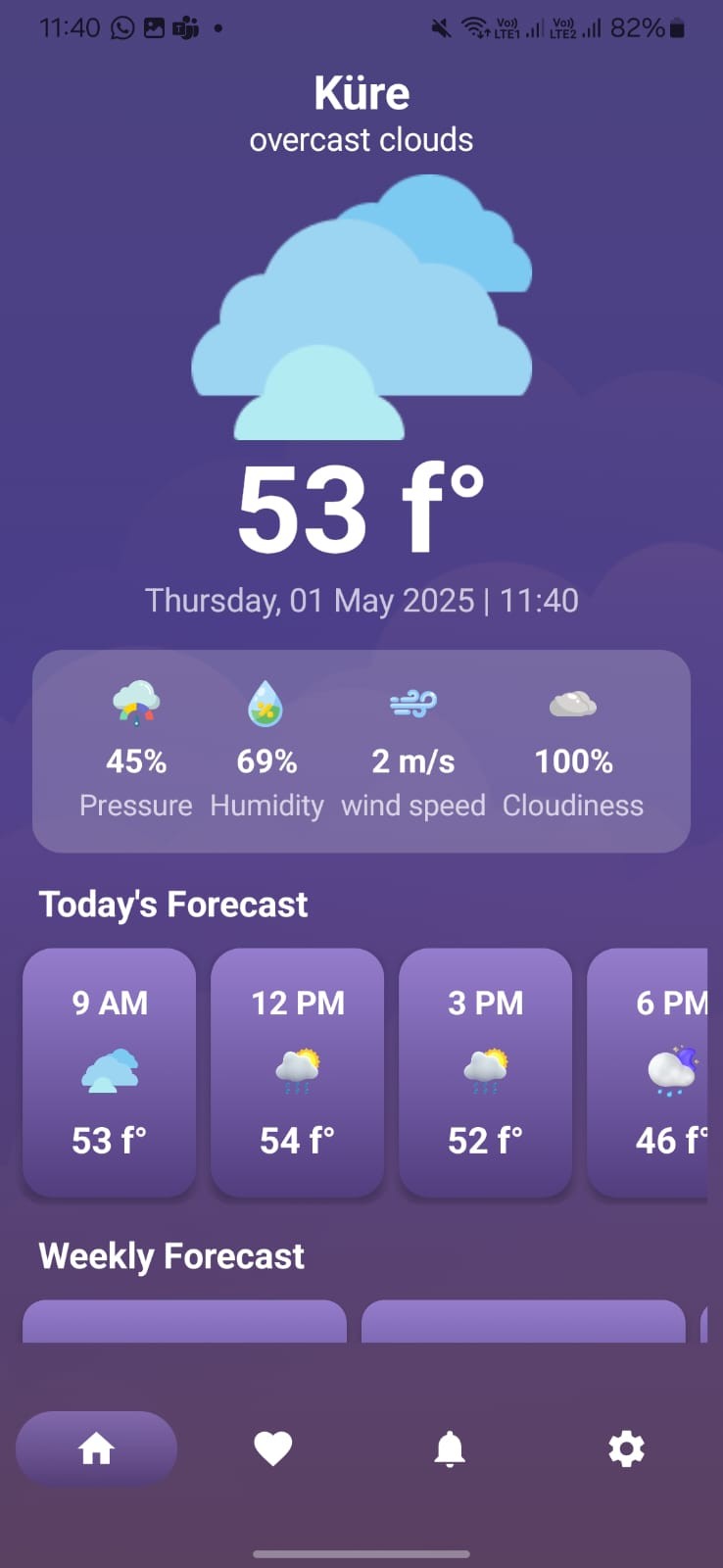Switch to the home tab
Screen dimensions: 723x1568
(x=96, y=1448)
